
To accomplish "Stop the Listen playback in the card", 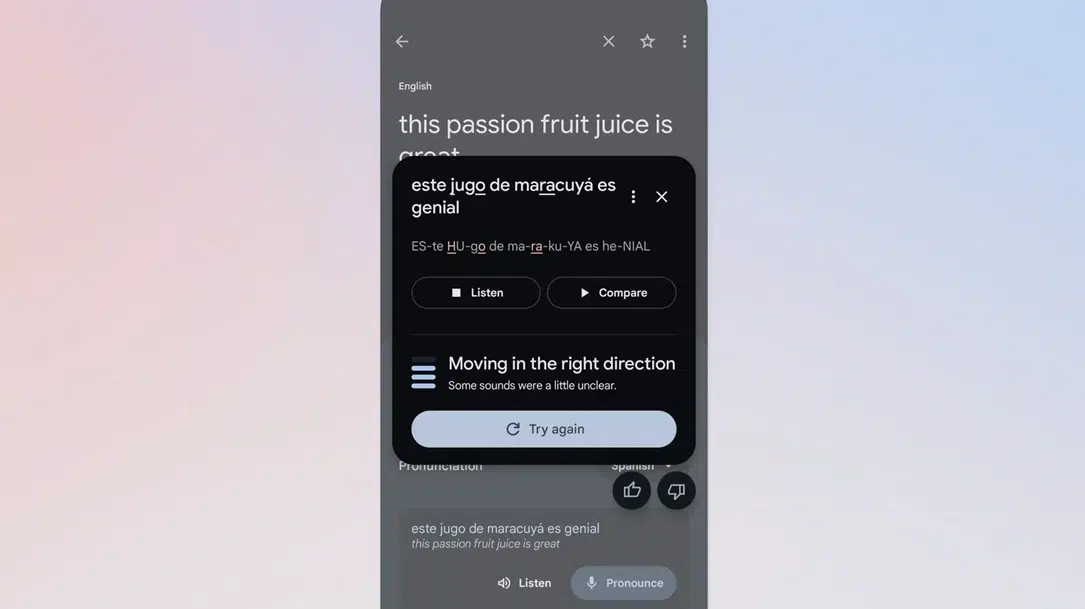I will tap(476, 293).
